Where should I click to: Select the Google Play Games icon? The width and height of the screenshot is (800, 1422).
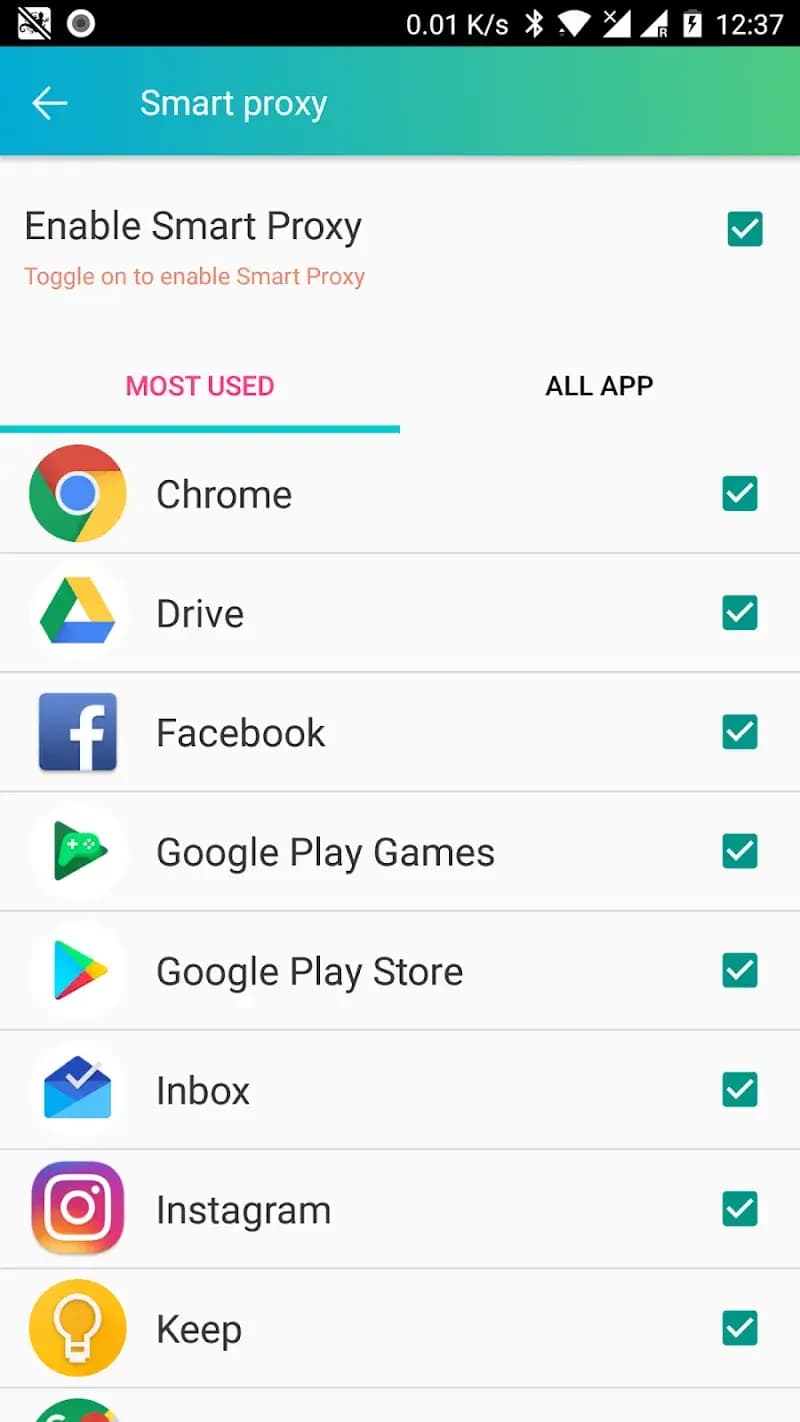pos(77,851)
